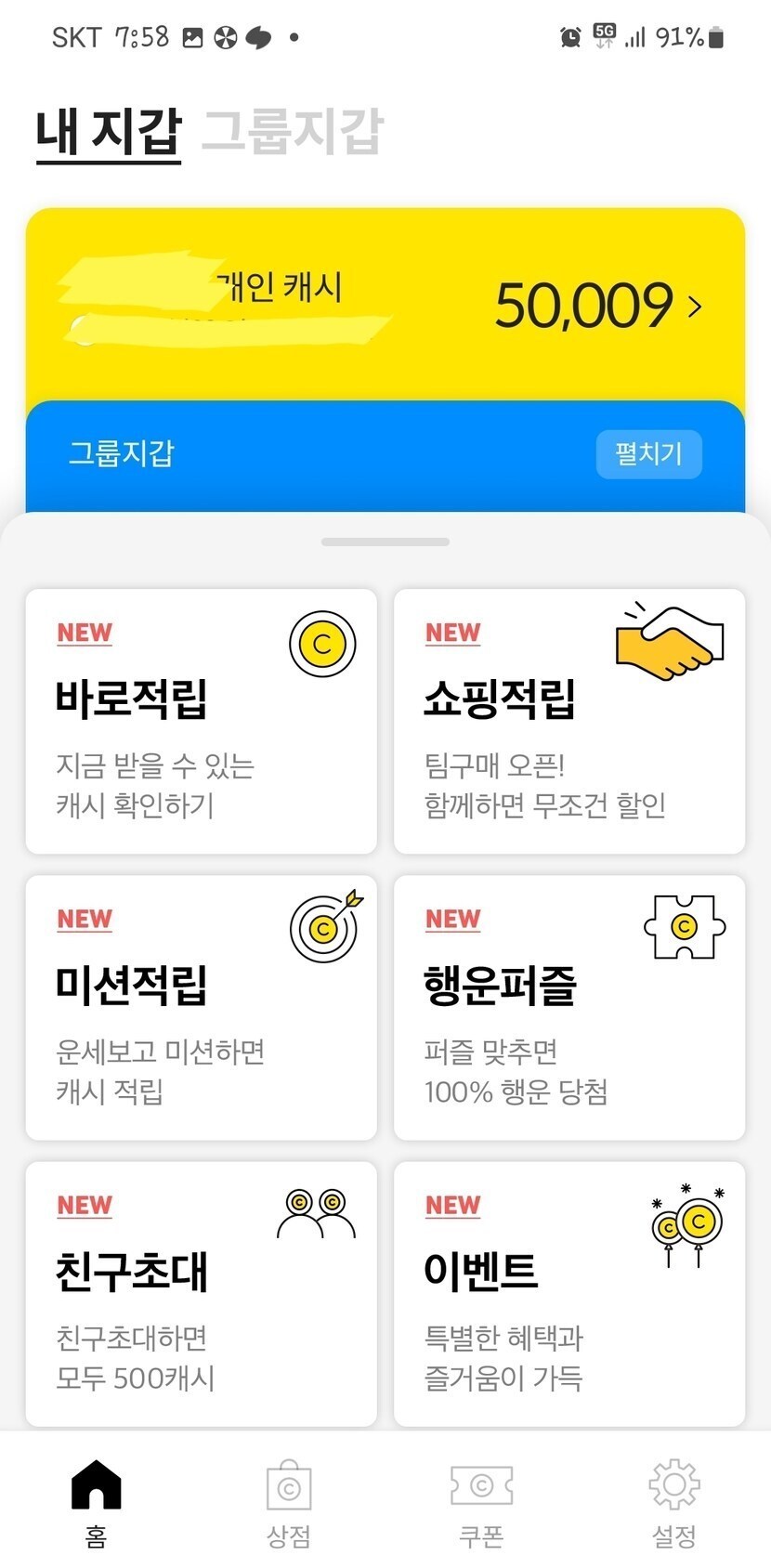Switch to the 그룹지갑 top tab

point(292,131)
